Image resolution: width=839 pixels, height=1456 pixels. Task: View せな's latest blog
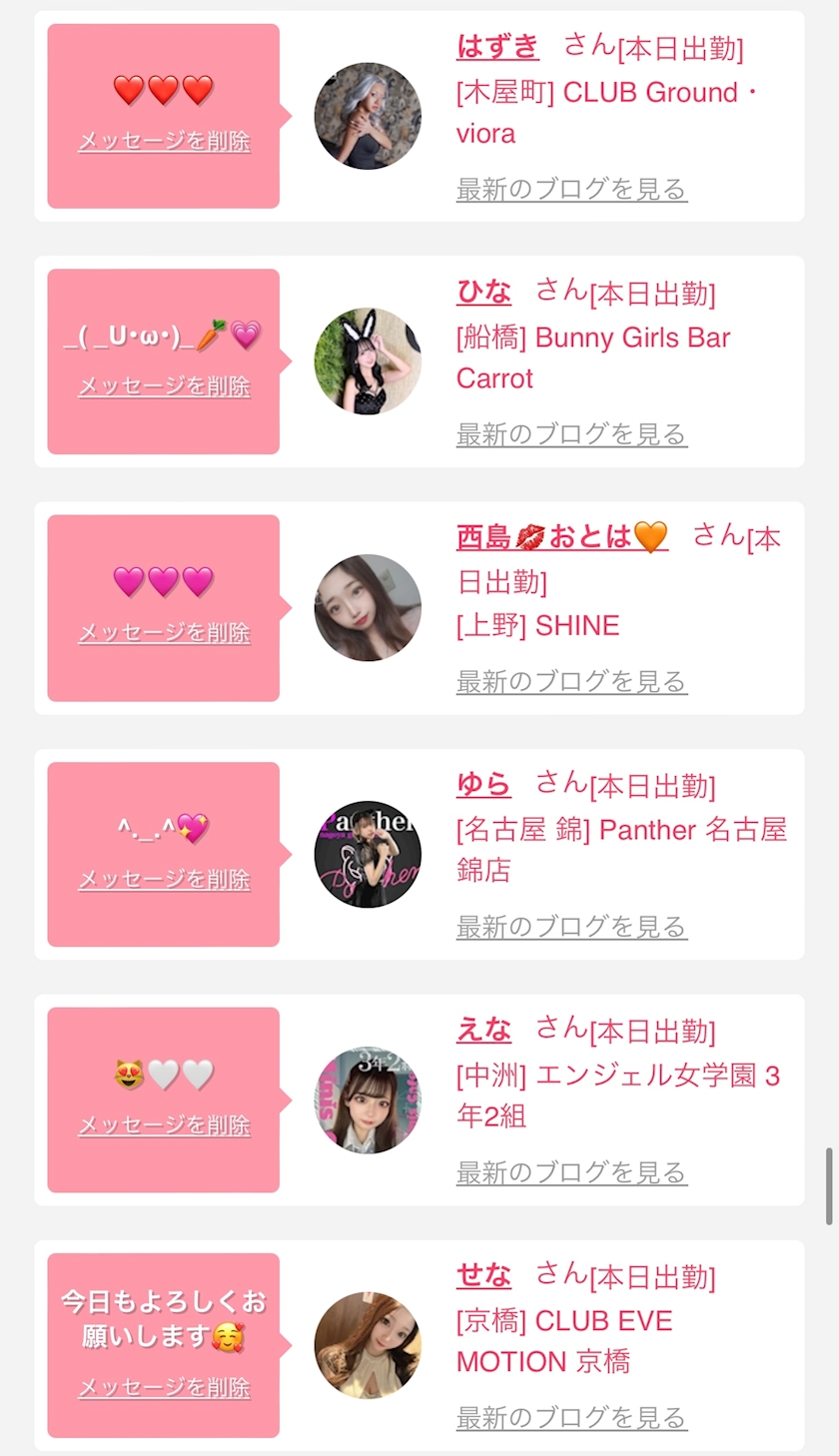(571, 1417)
